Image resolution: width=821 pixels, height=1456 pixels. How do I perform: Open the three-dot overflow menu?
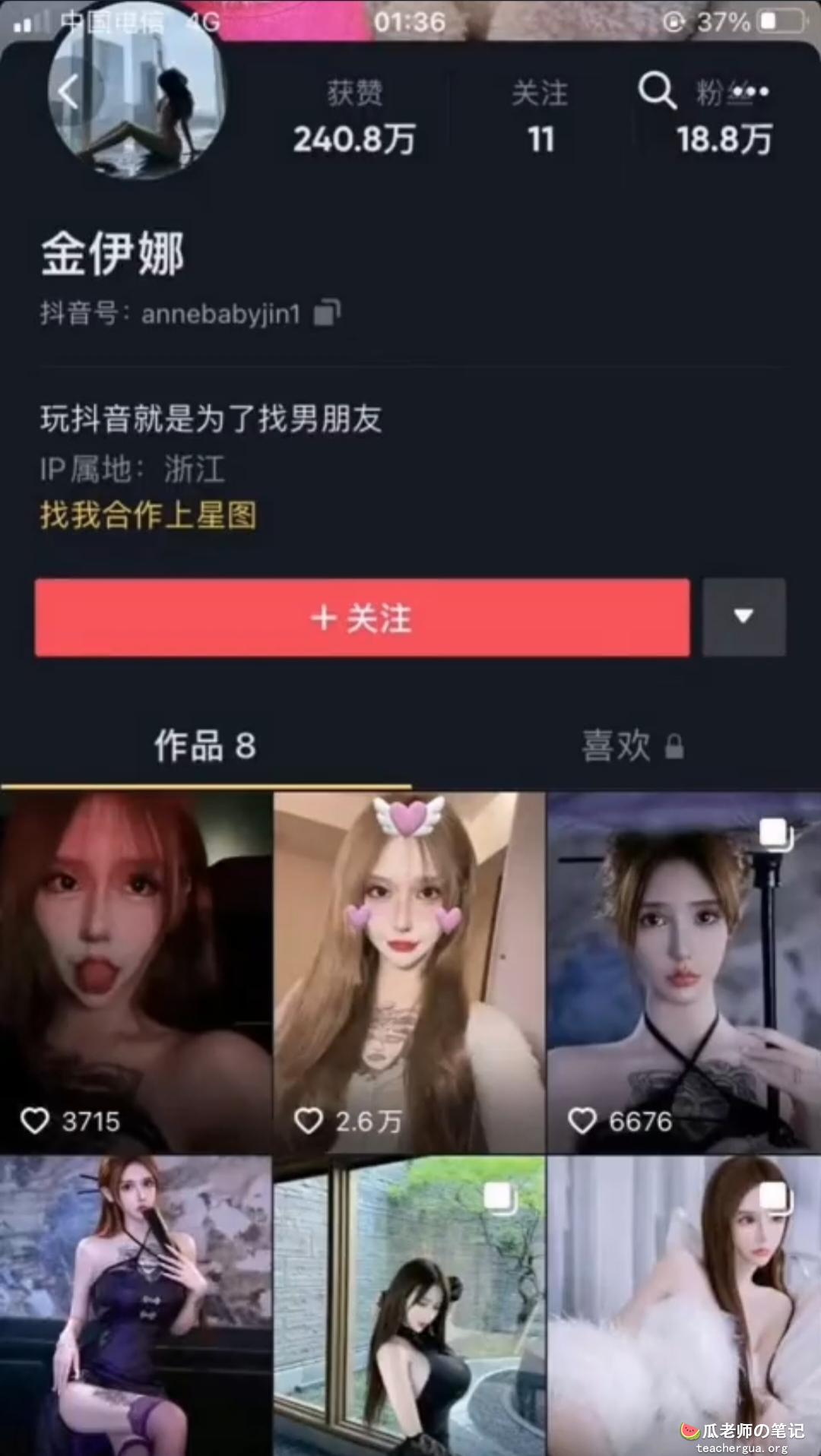click(x=752, y=93)
